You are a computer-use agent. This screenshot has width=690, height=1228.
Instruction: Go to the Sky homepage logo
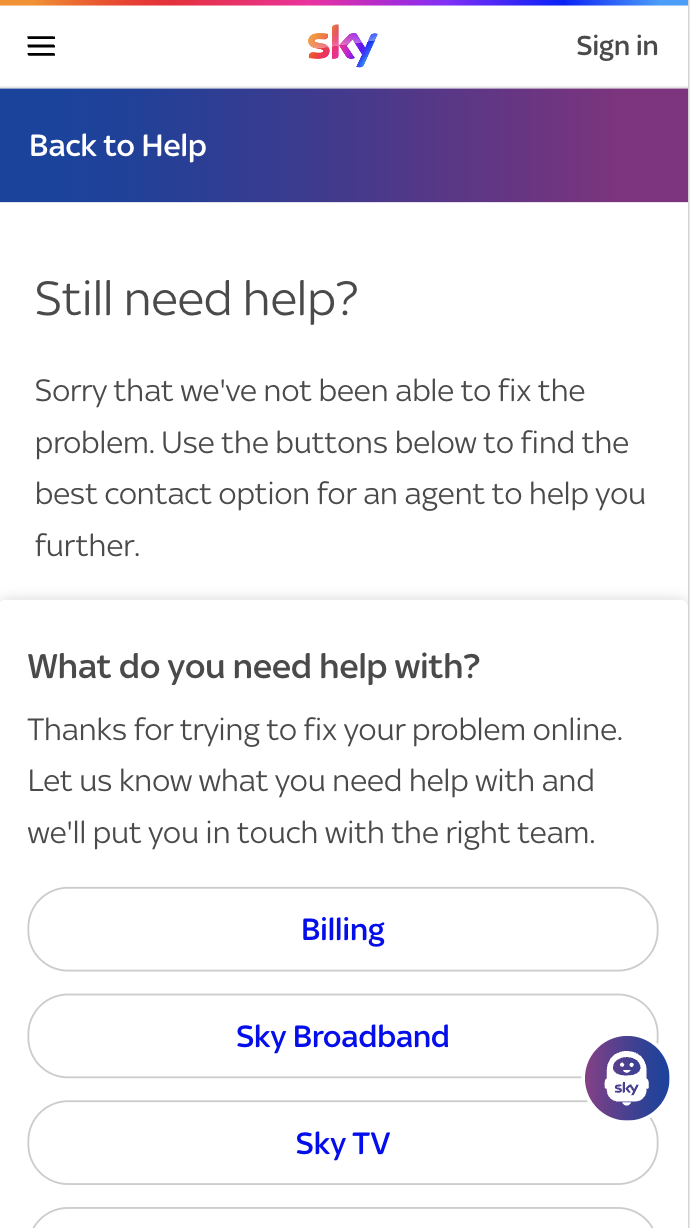342,46
